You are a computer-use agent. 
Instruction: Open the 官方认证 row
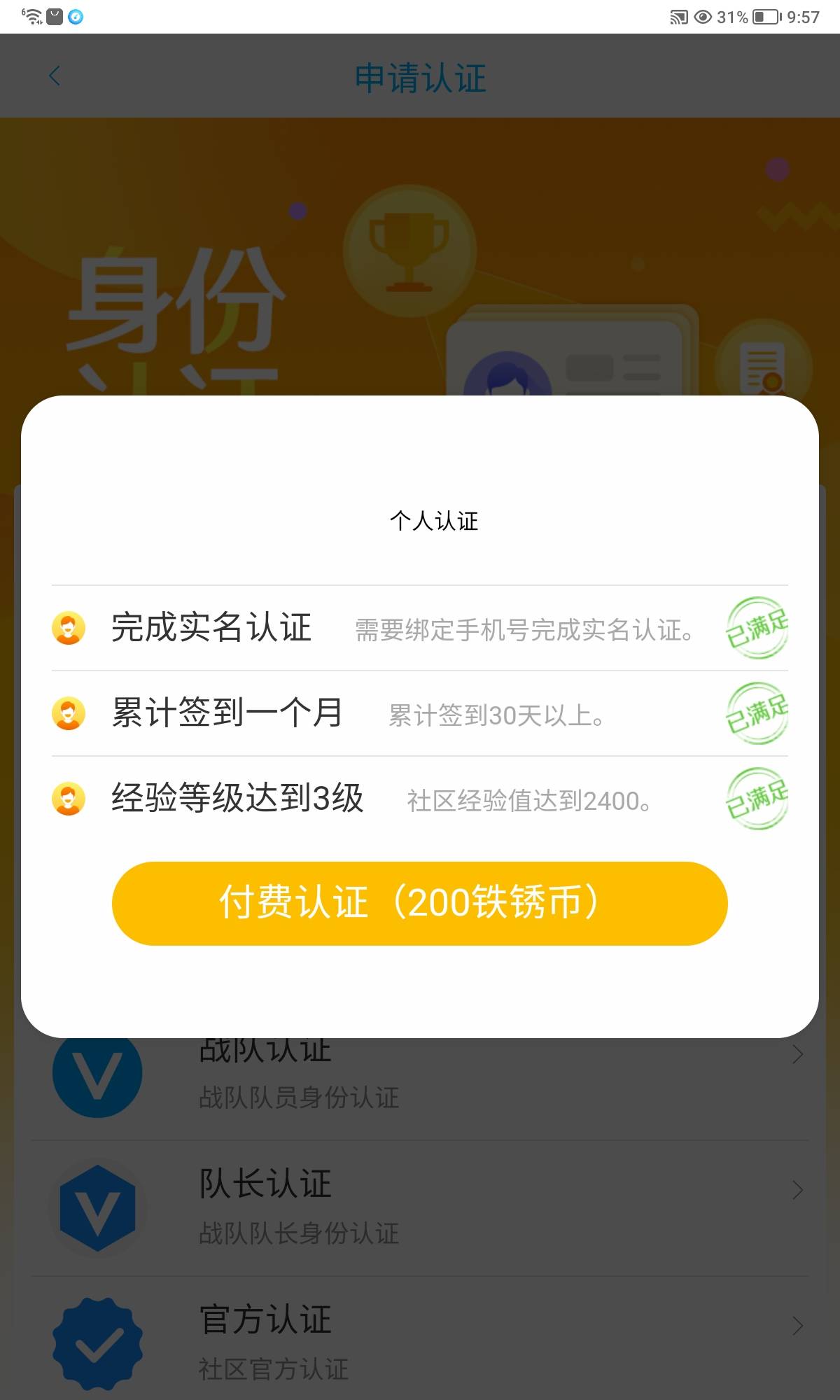(x=420, y=1340)
